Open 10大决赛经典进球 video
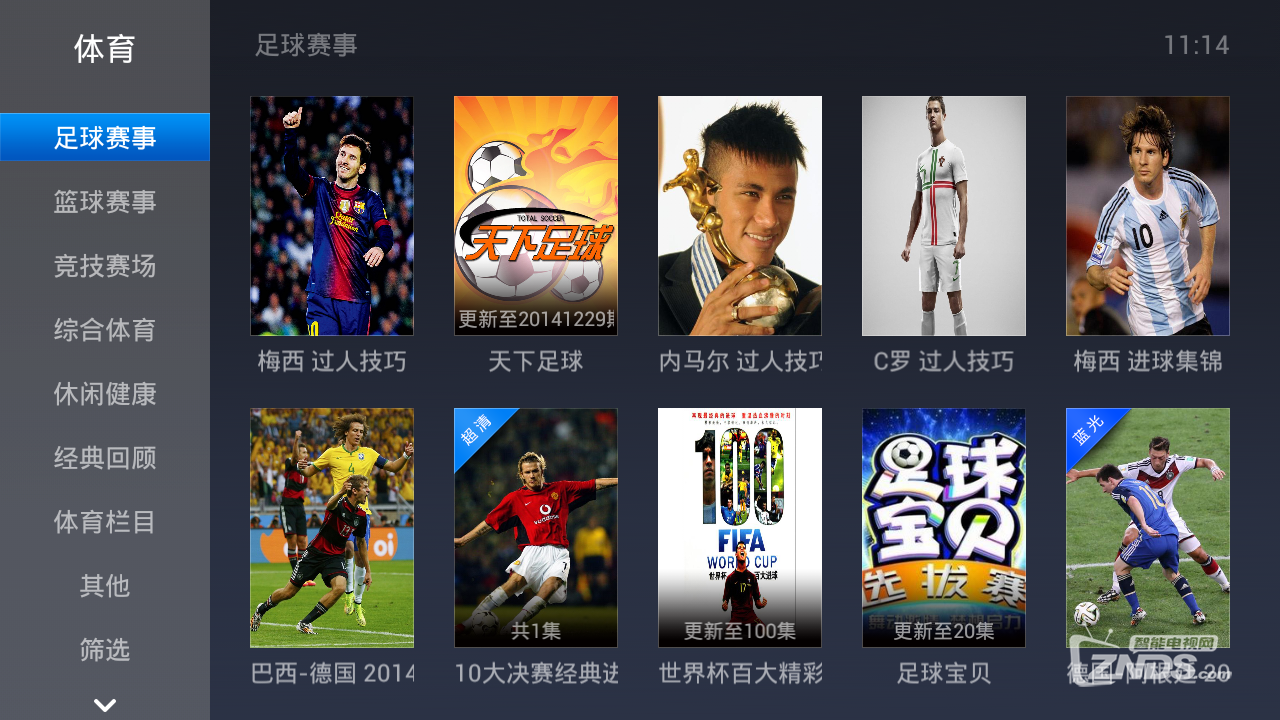The width and height of the screenshot is (1280, 720). click(x=535, y=528)
